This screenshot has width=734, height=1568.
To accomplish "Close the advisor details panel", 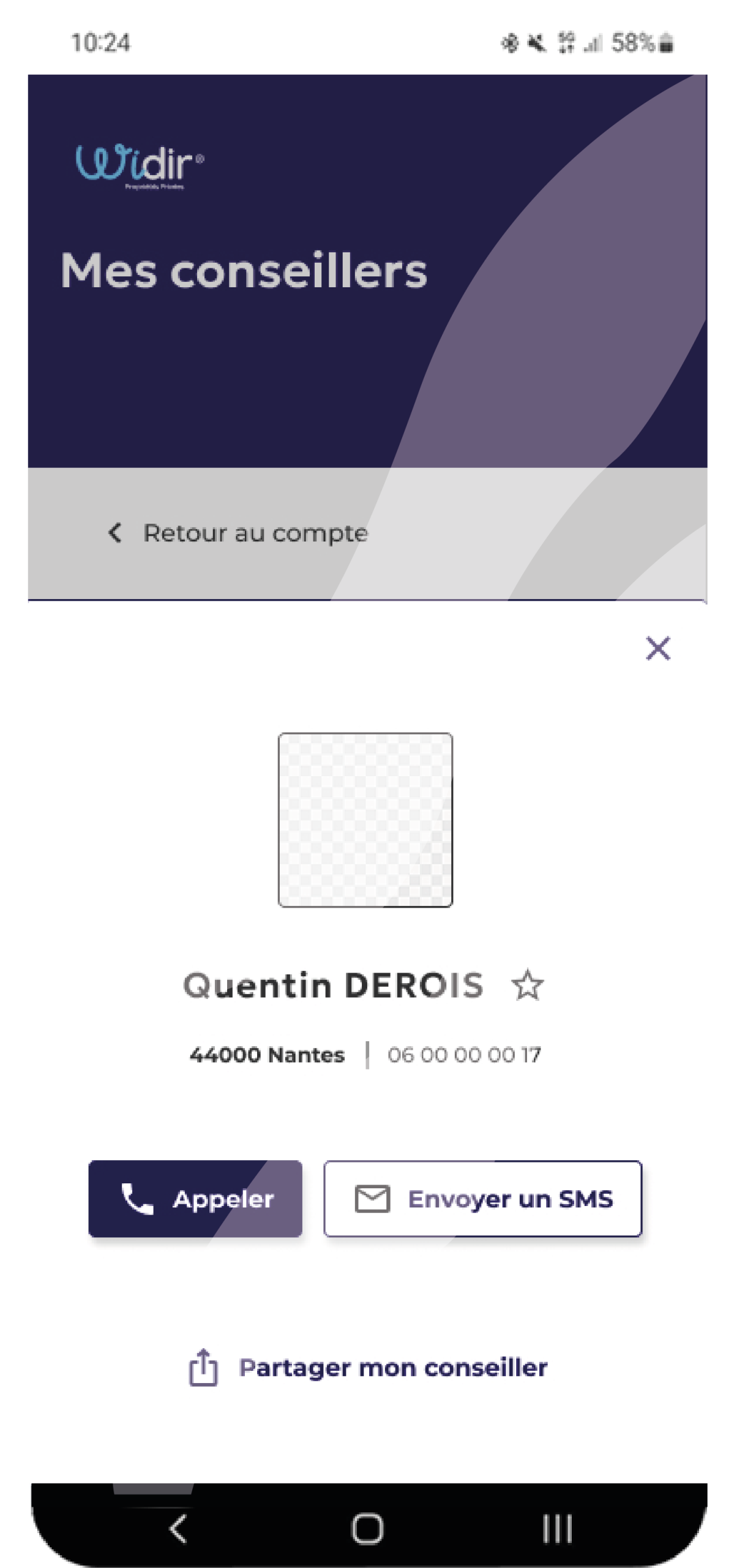I will 658,648.
